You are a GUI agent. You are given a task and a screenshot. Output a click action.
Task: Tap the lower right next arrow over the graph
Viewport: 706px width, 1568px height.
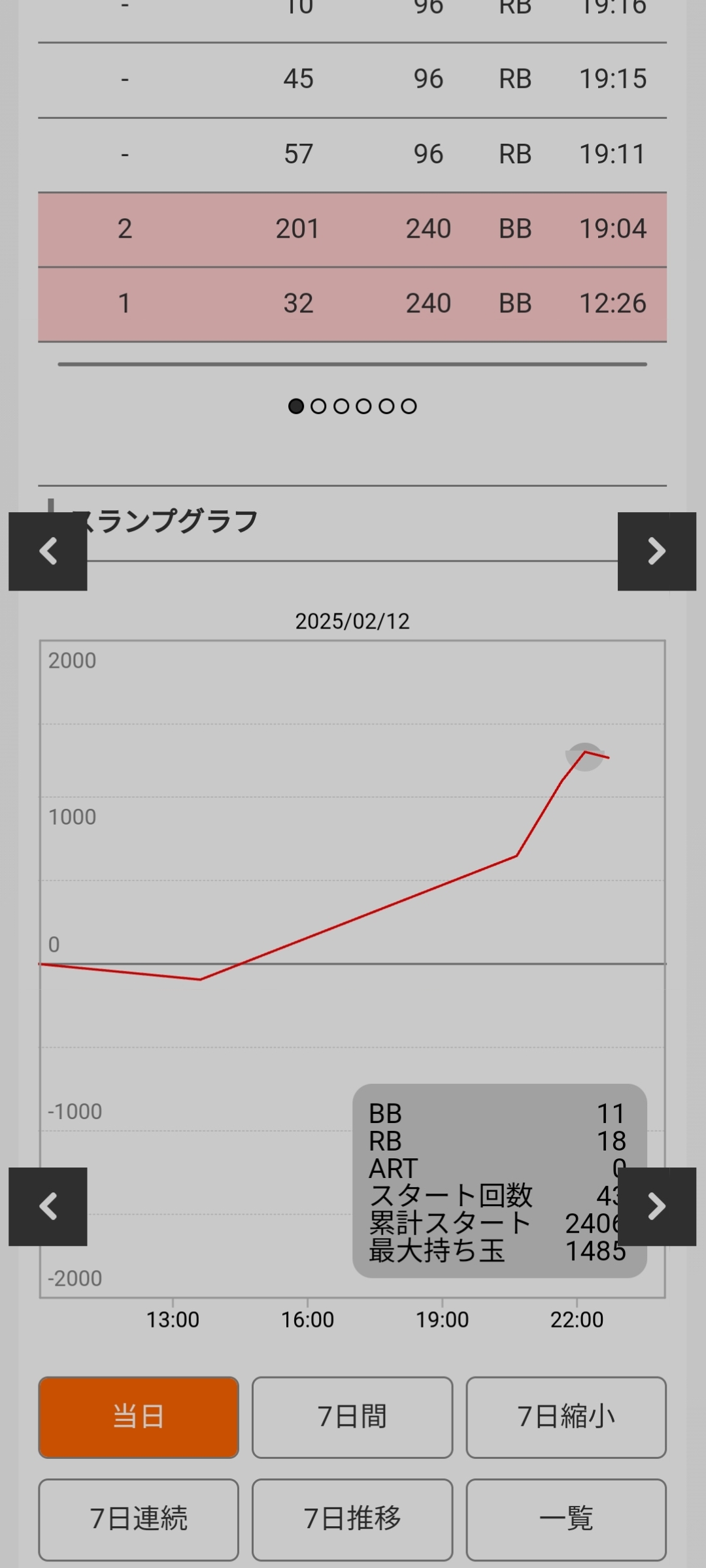coord(657,1207)
